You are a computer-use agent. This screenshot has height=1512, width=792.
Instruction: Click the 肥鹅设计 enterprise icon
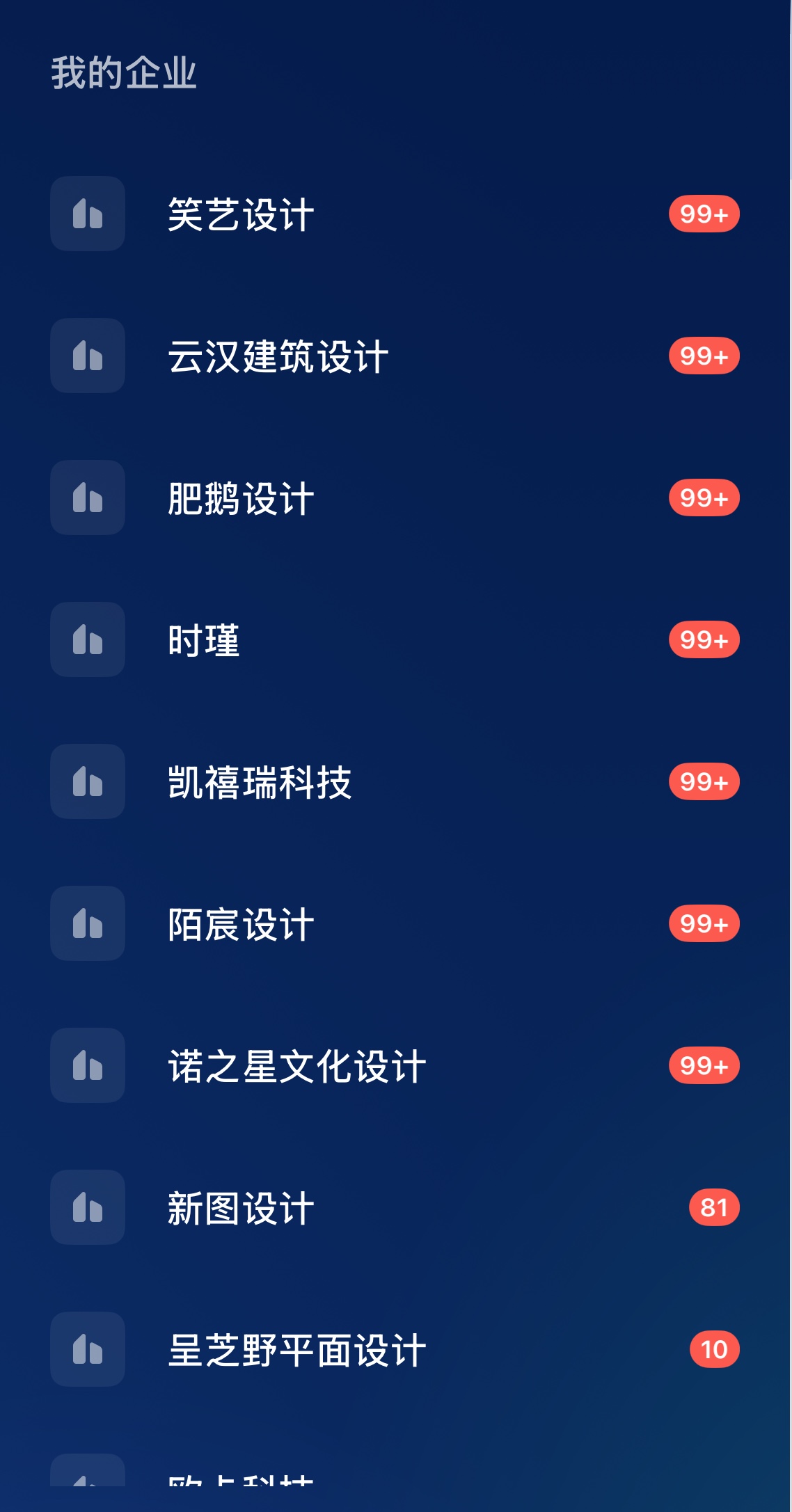(86, 498)
